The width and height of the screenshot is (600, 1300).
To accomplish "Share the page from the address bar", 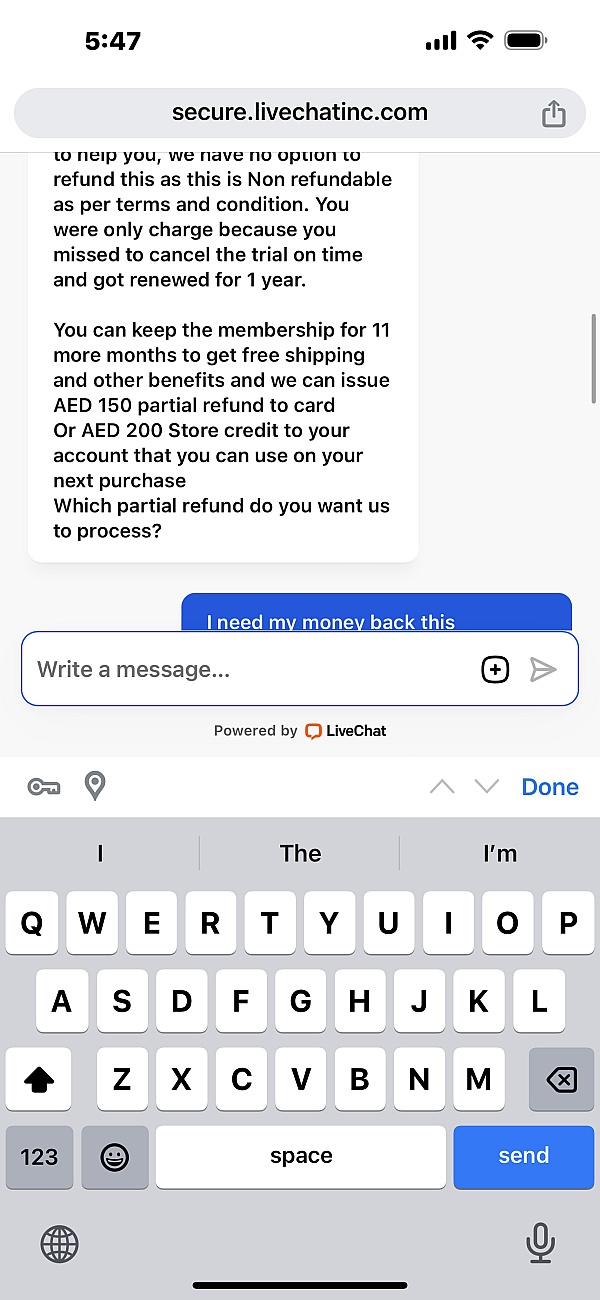I will pyautogui.click(x=553, y=114).
